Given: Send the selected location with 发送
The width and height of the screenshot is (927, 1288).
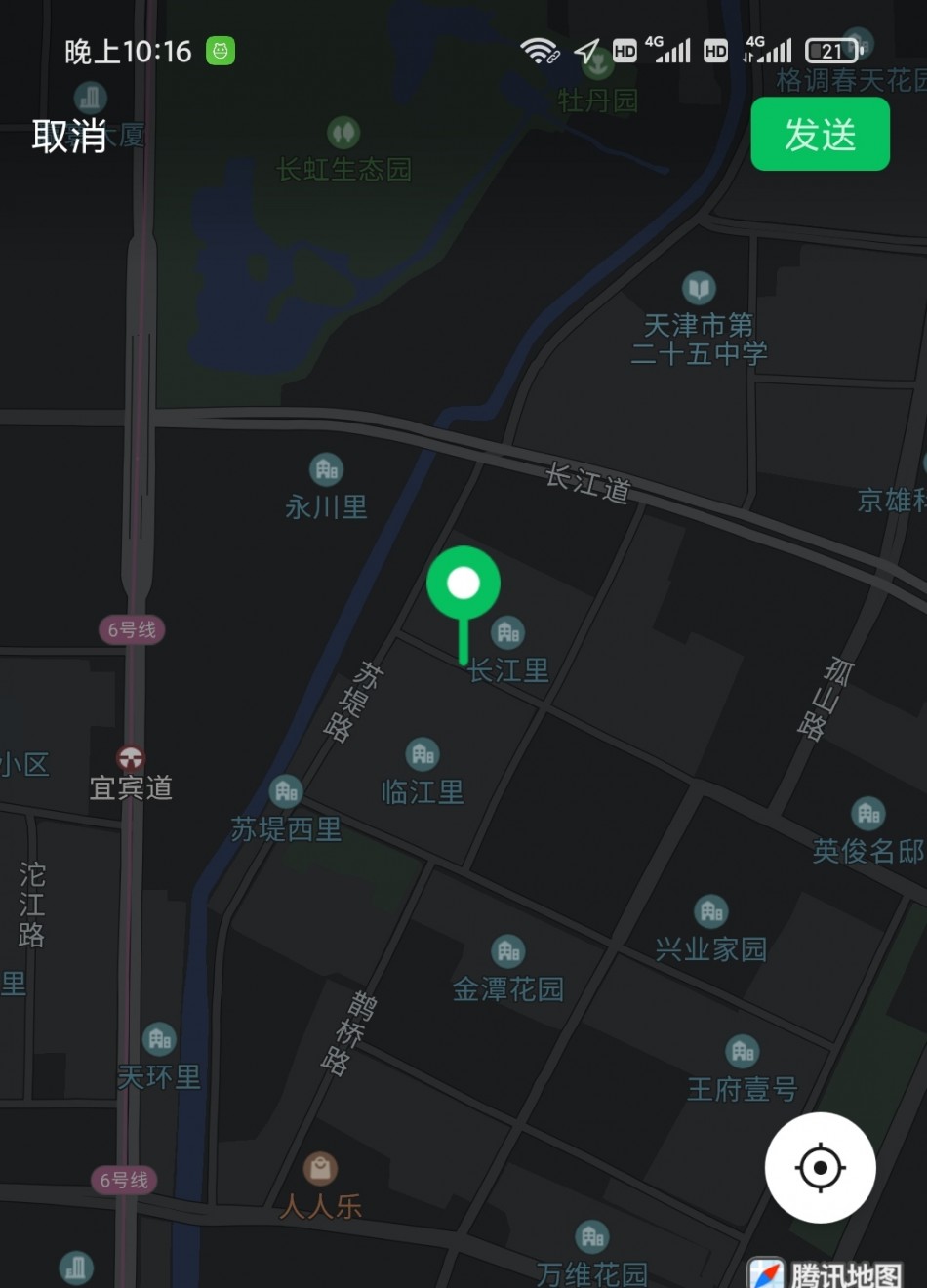Looking at the screenshot, I should coord(820,135).
